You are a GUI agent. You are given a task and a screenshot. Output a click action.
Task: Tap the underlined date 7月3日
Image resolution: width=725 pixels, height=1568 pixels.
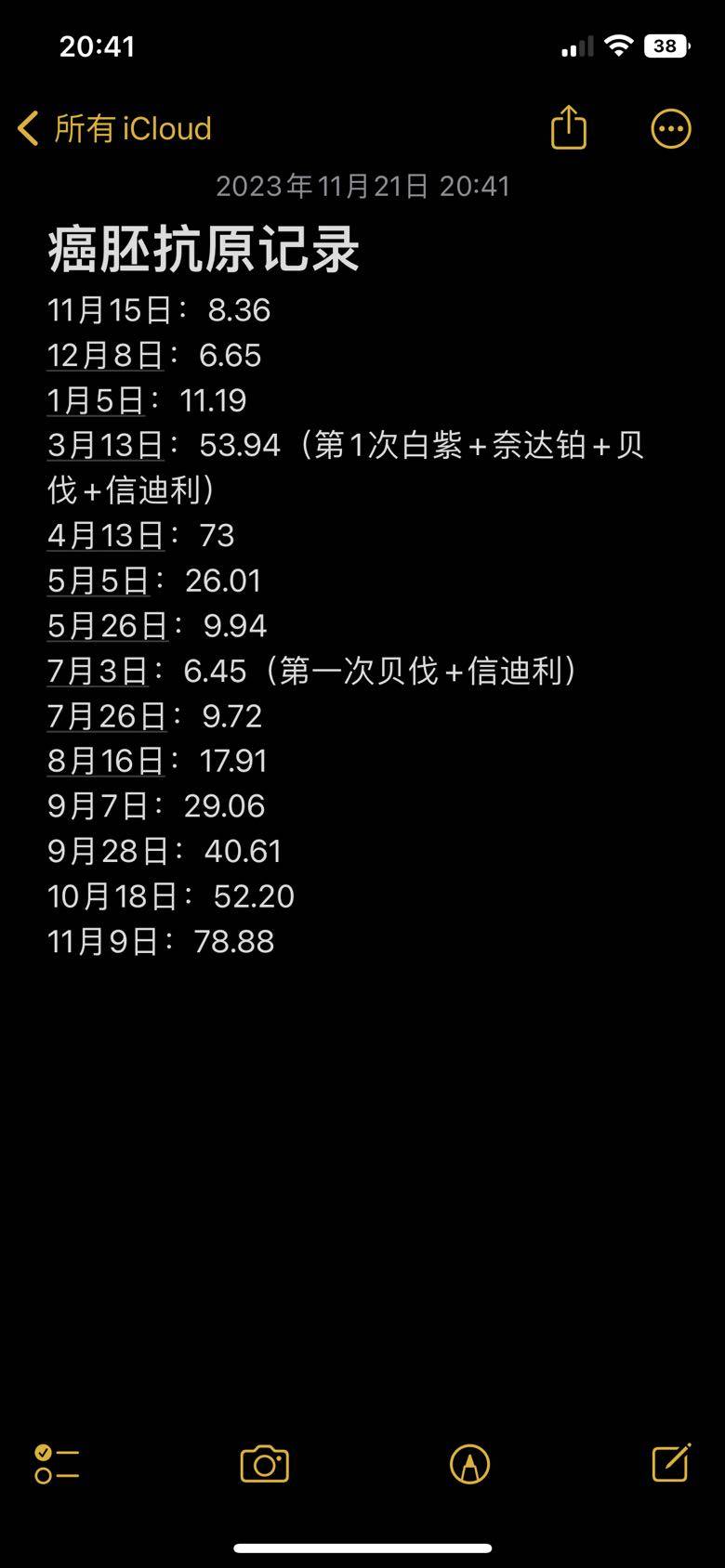pos(98,671)
